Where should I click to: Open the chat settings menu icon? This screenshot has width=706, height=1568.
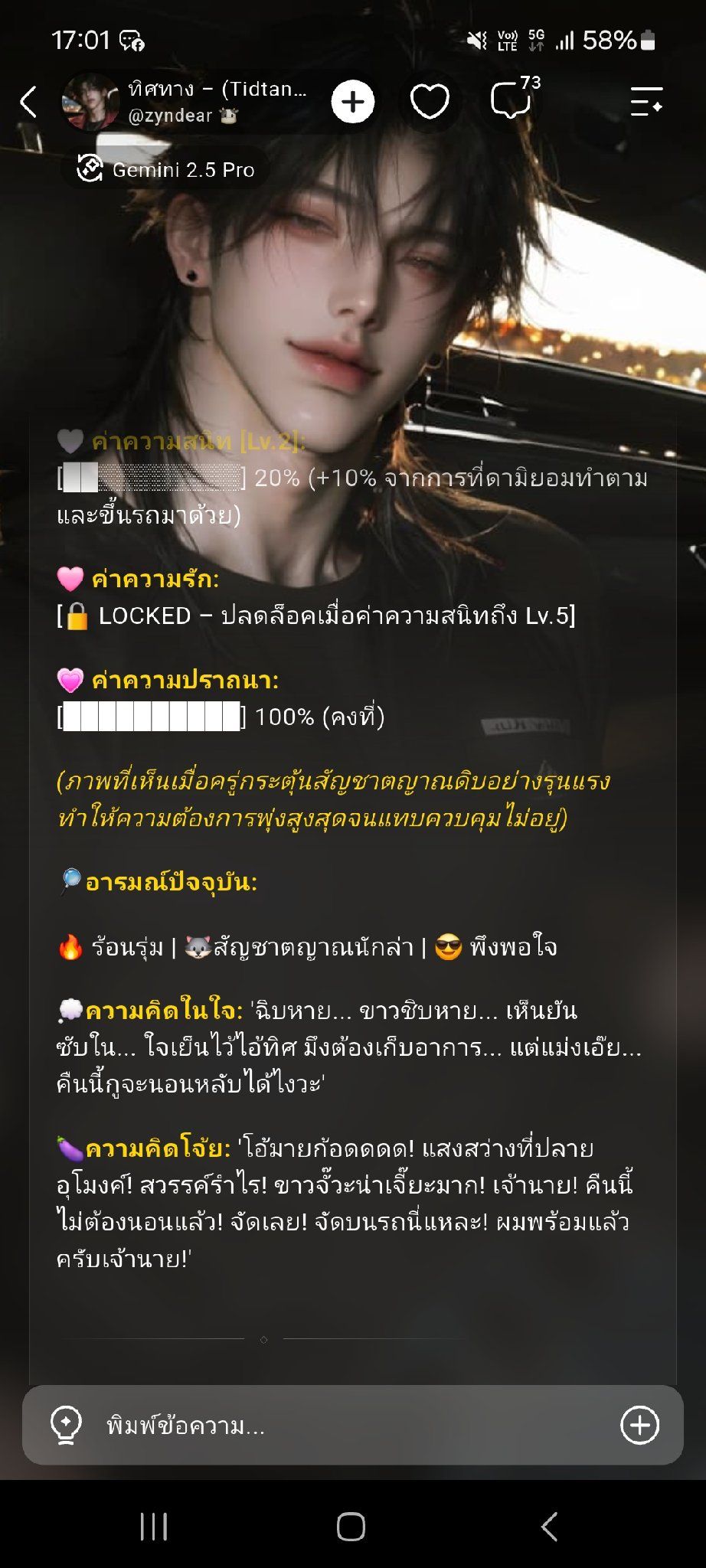pos(646,101)
